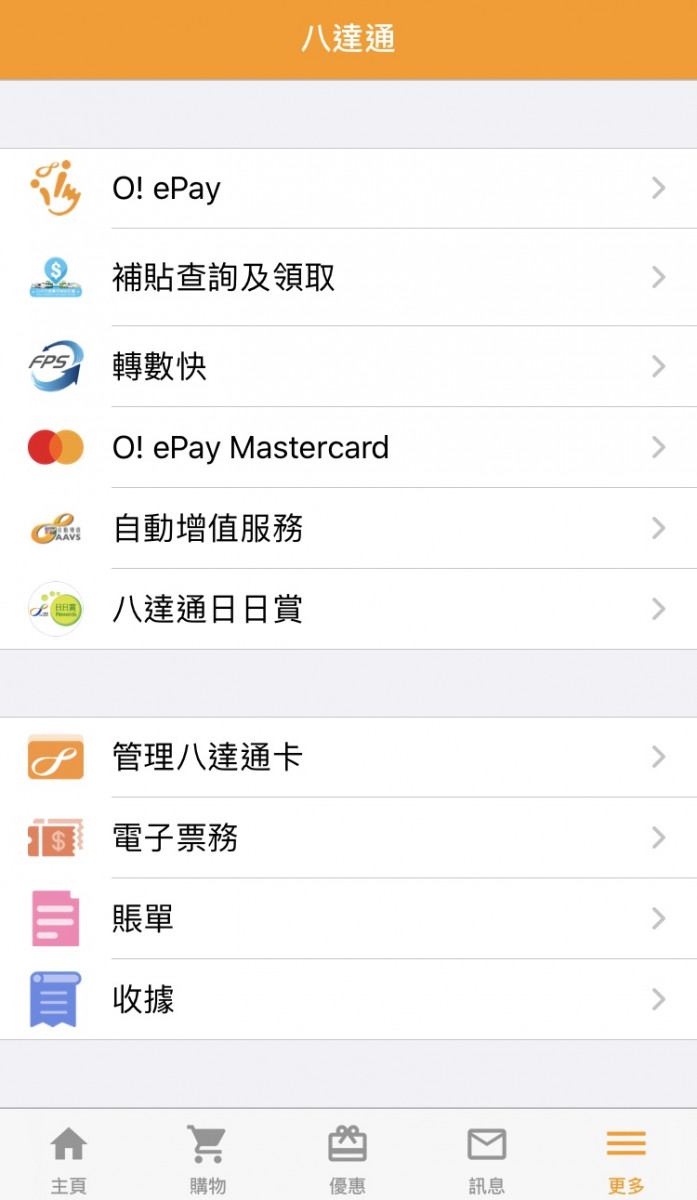Open the 訊息 messages tab
The height and width of the screenshot is (1200, 697).
pyautogui.click(x=487, y=1158)
